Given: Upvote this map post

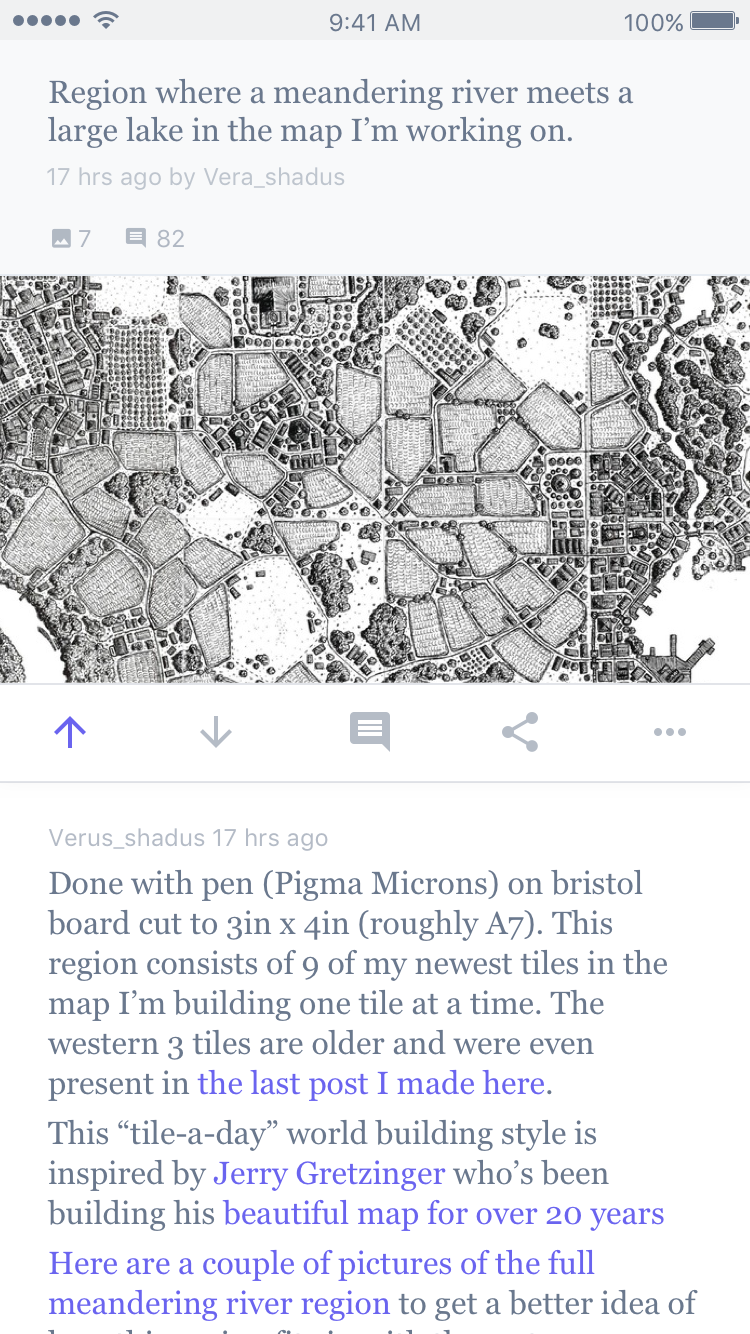Looking at the screenshot, I should tap(70, 733).
